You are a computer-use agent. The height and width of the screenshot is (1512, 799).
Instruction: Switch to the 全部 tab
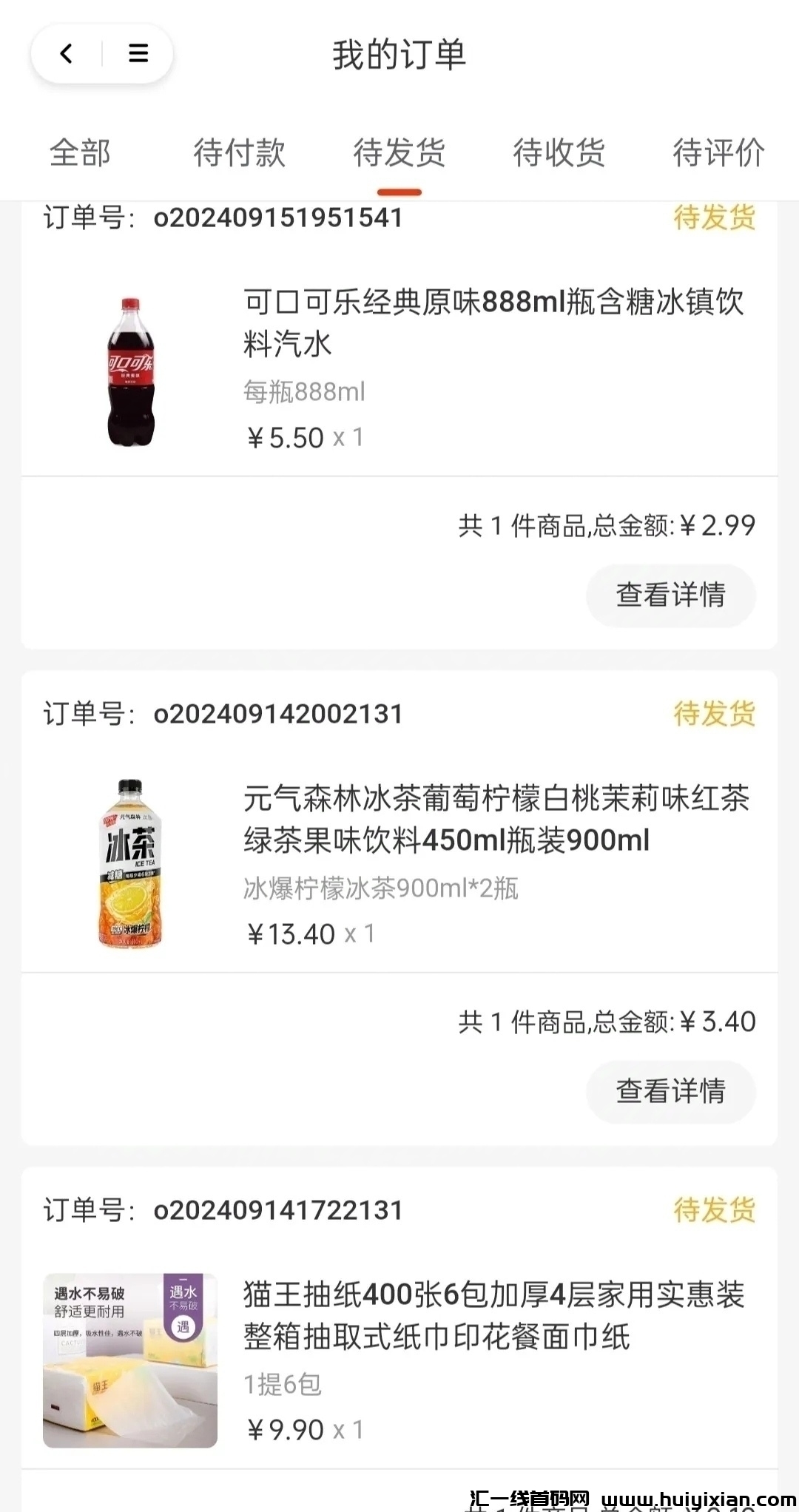point(80,153)
